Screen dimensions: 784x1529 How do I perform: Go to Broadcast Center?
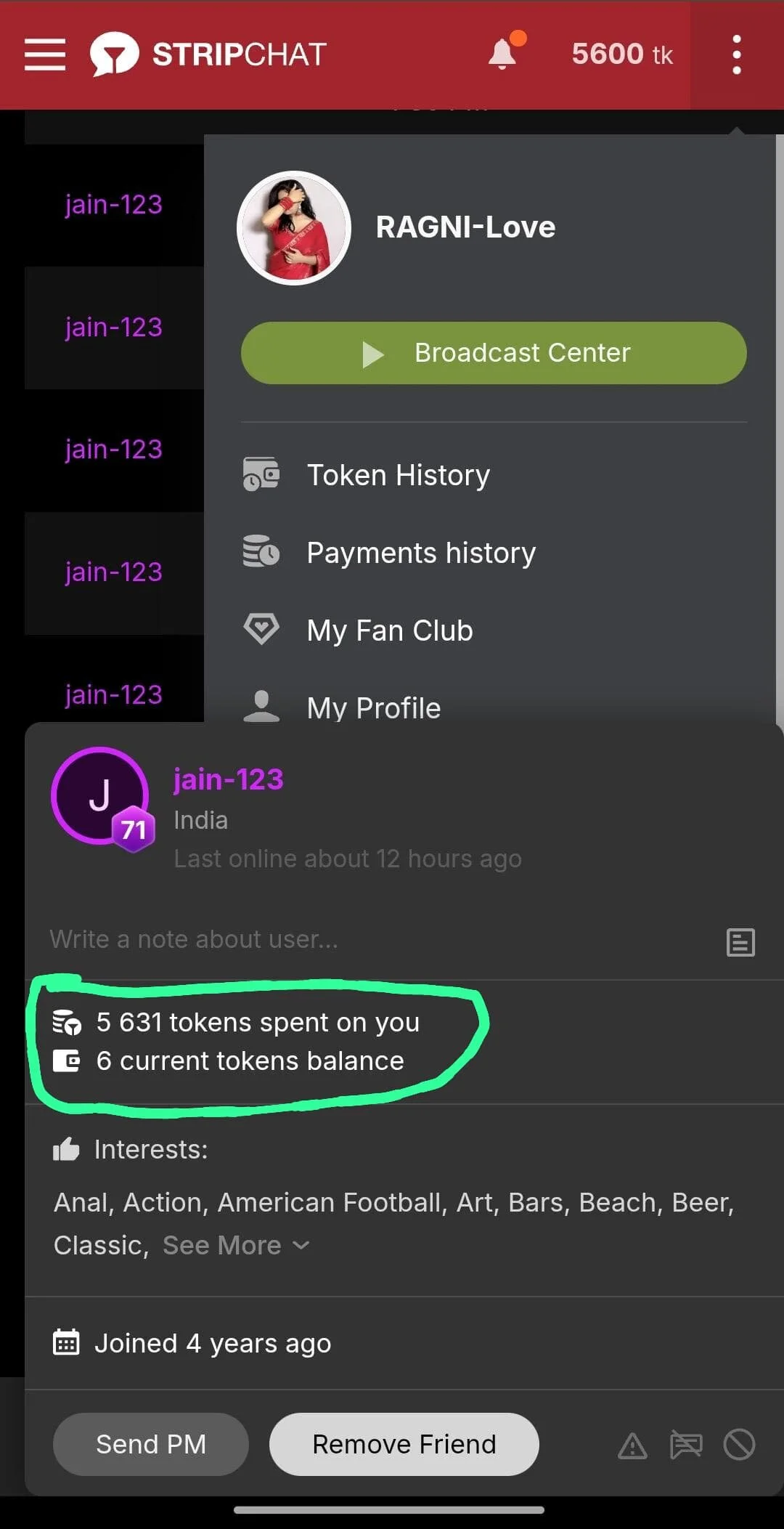494,353
